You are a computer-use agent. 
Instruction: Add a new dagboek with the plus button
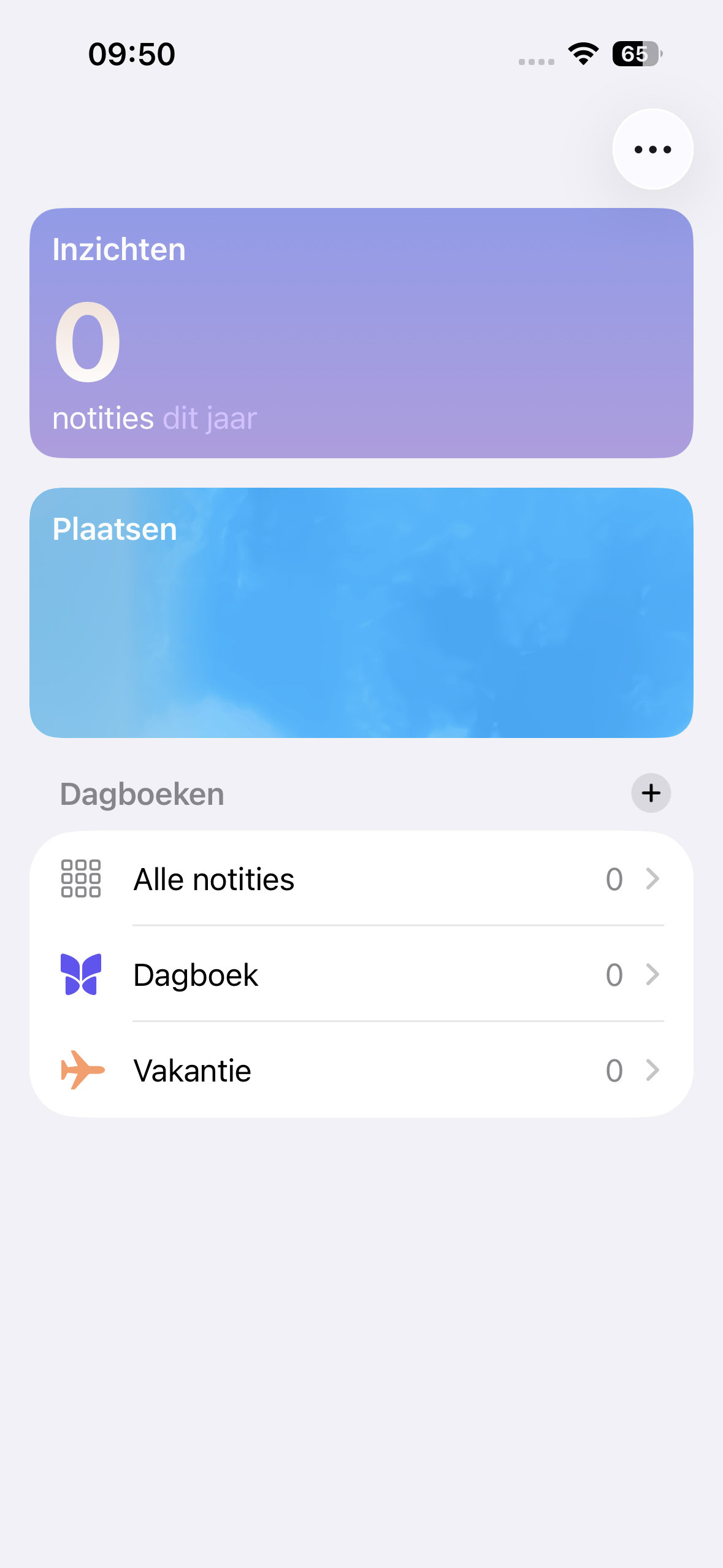pyautogui.click(x=651, y=793)
